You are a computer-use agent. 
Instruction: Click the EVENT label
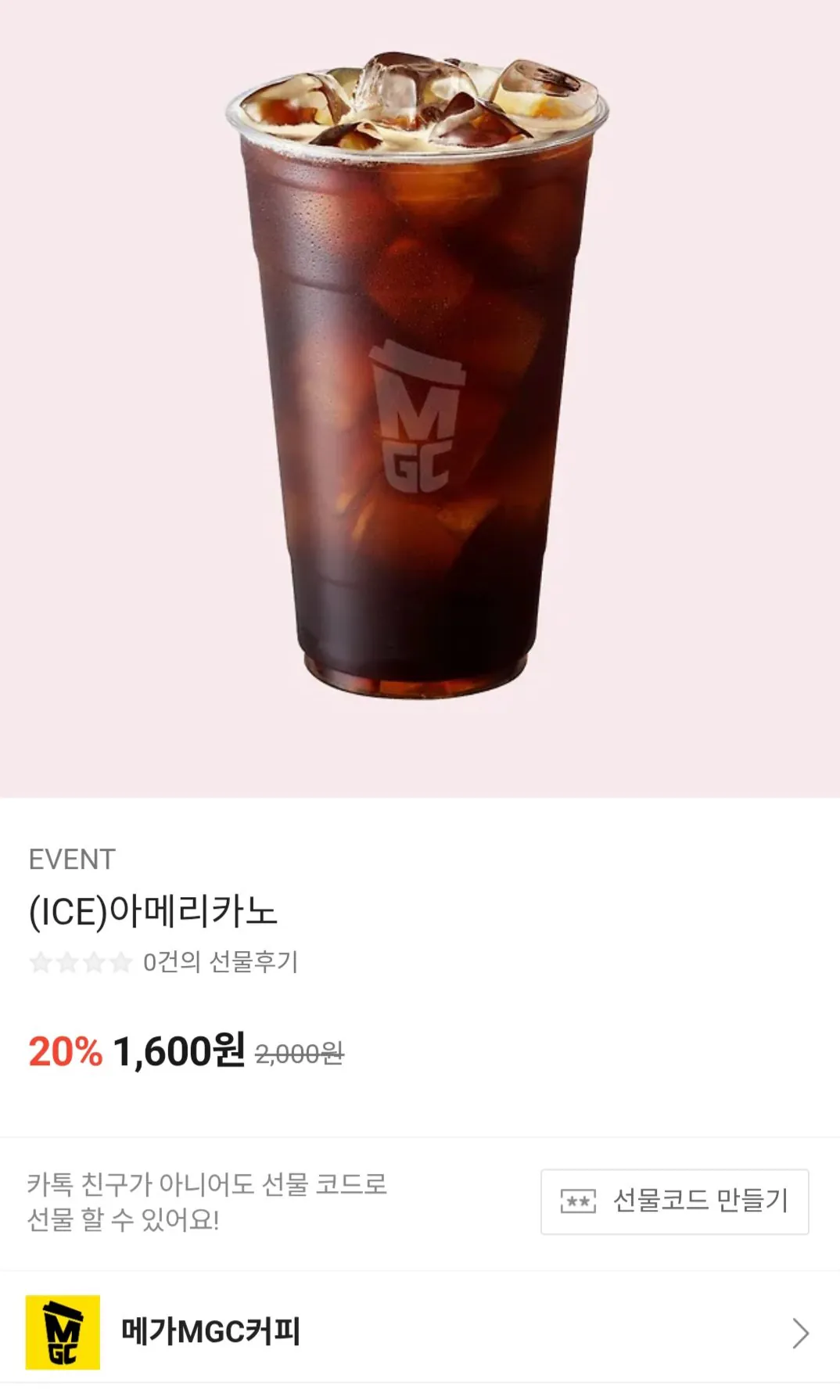click(x=70, y=857)
